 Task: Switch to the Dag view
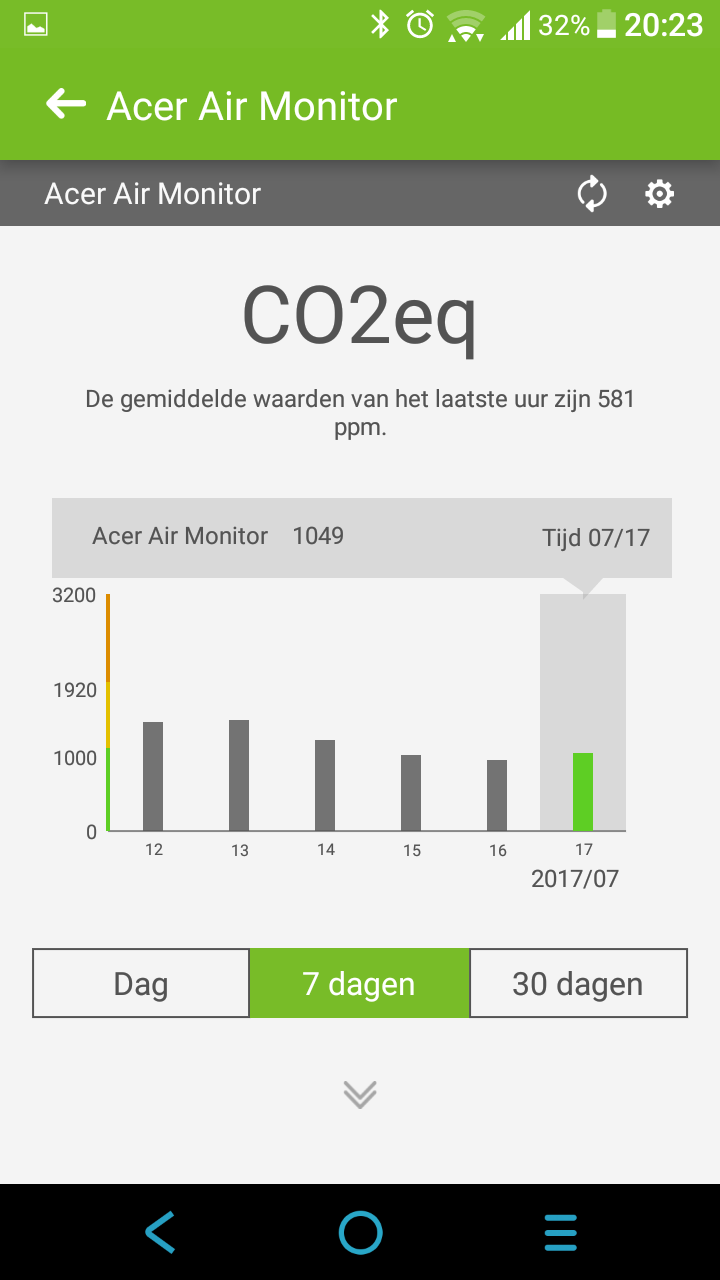click(141, 983)
